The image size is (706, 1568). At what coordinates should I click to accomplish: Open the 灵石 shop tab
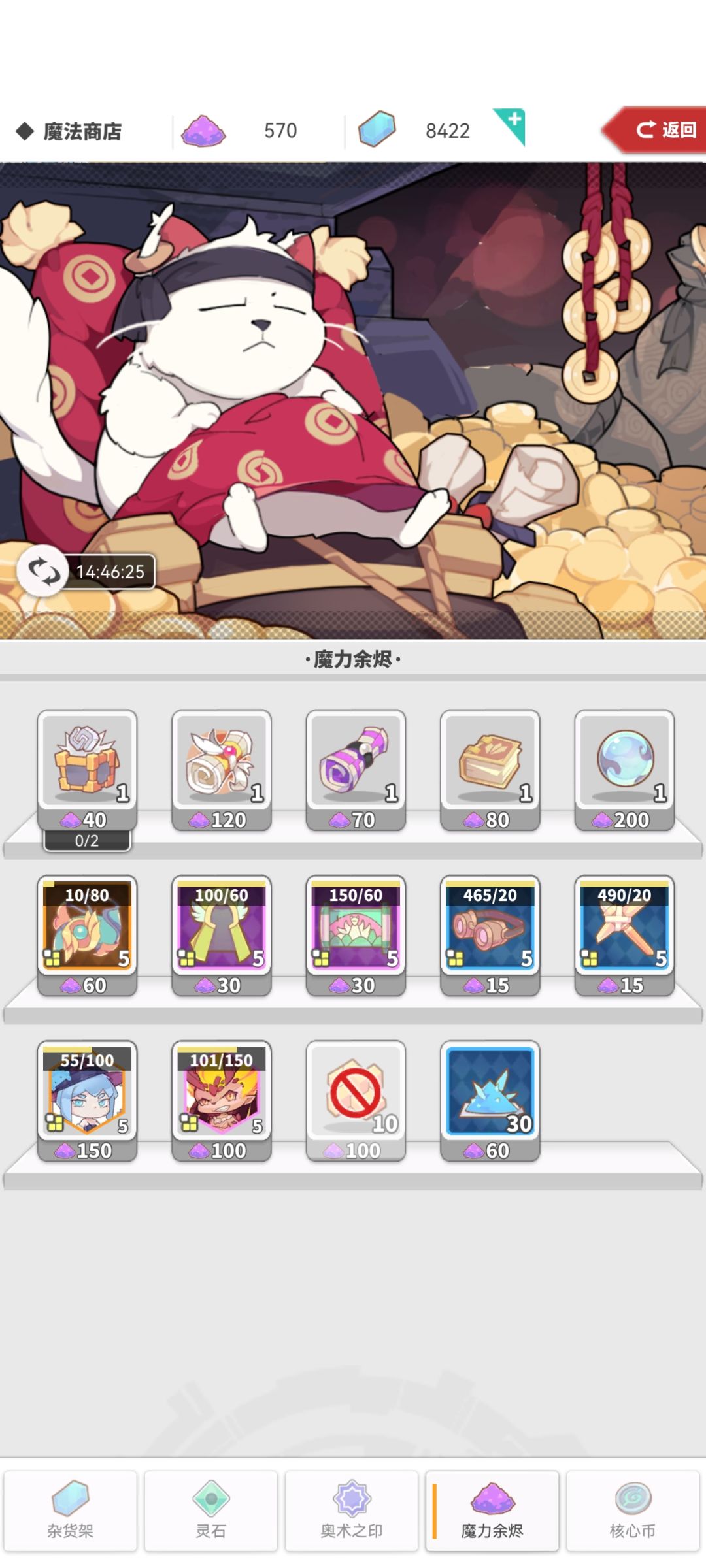tap(210, 1512)
